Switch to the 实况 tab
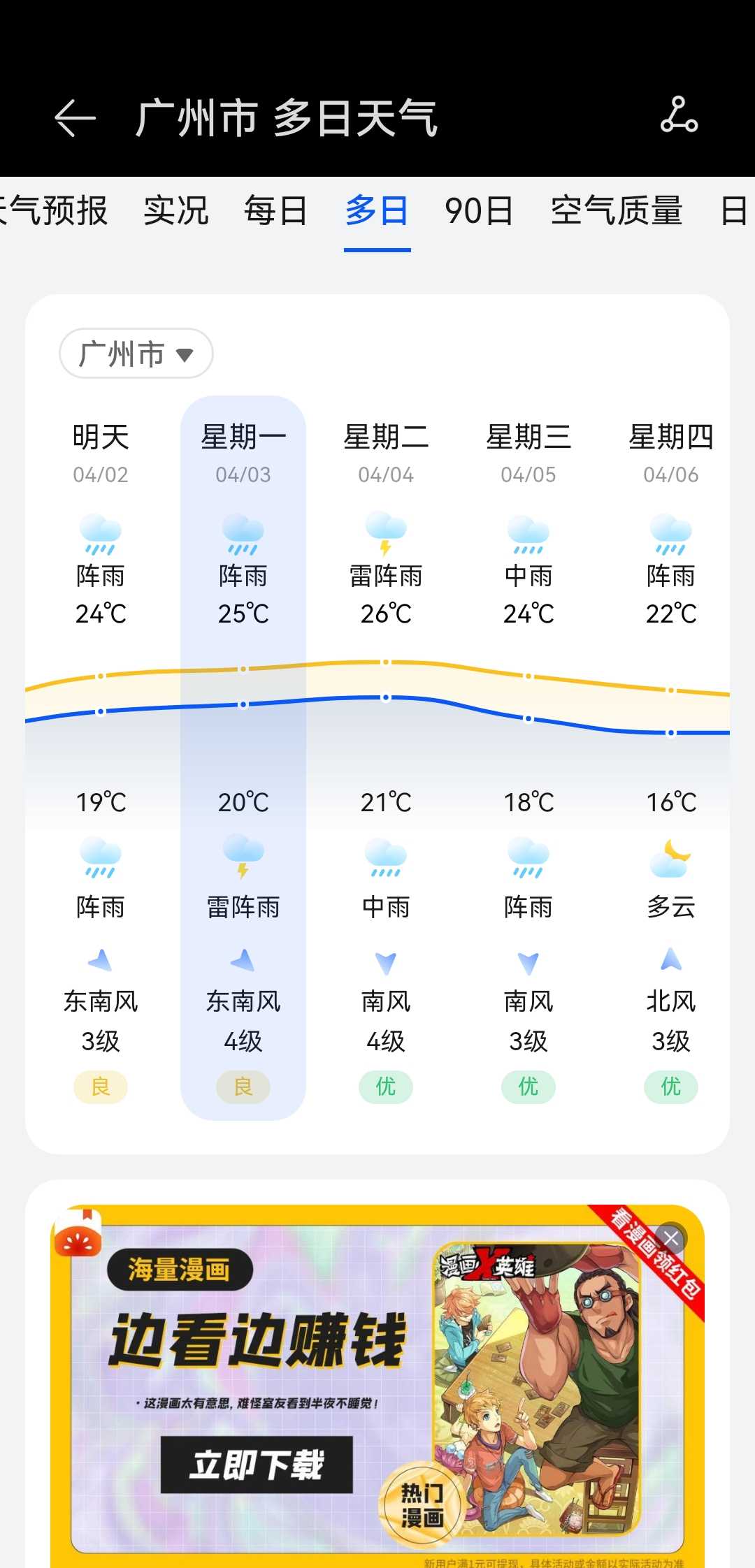 coord(176,210)
